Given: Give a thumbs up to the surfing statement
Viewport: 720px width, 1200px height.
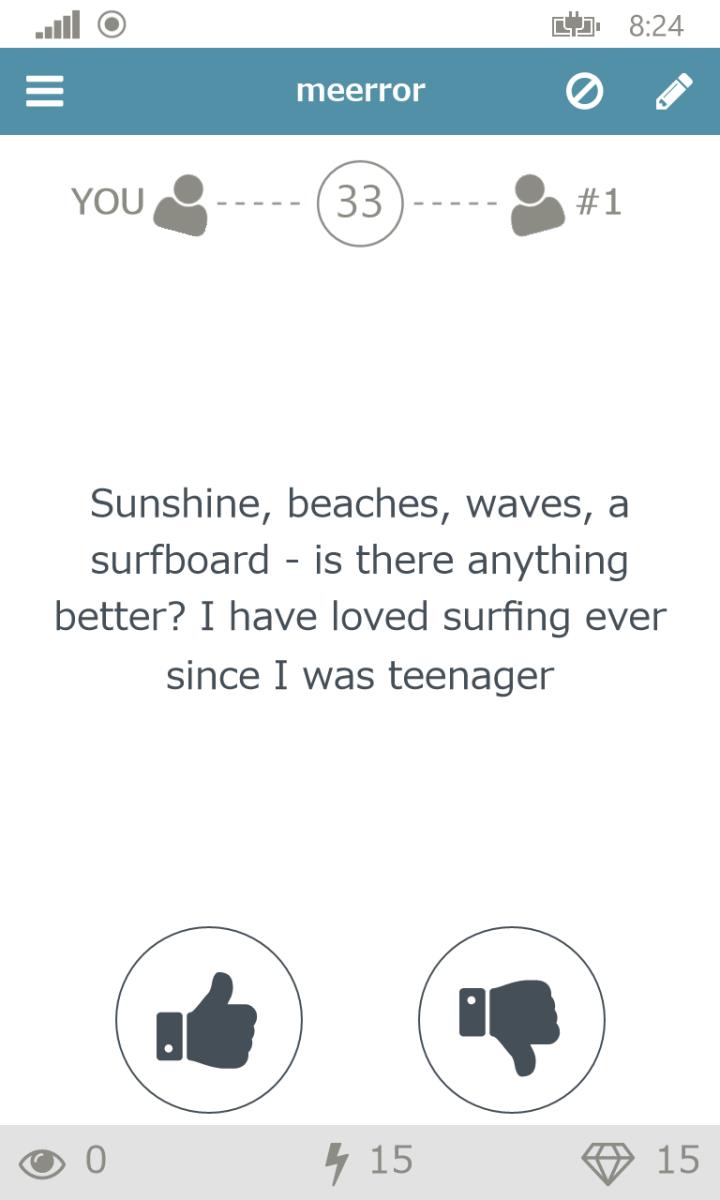Looking at the screenshot, I should (x=209, y=1020).
